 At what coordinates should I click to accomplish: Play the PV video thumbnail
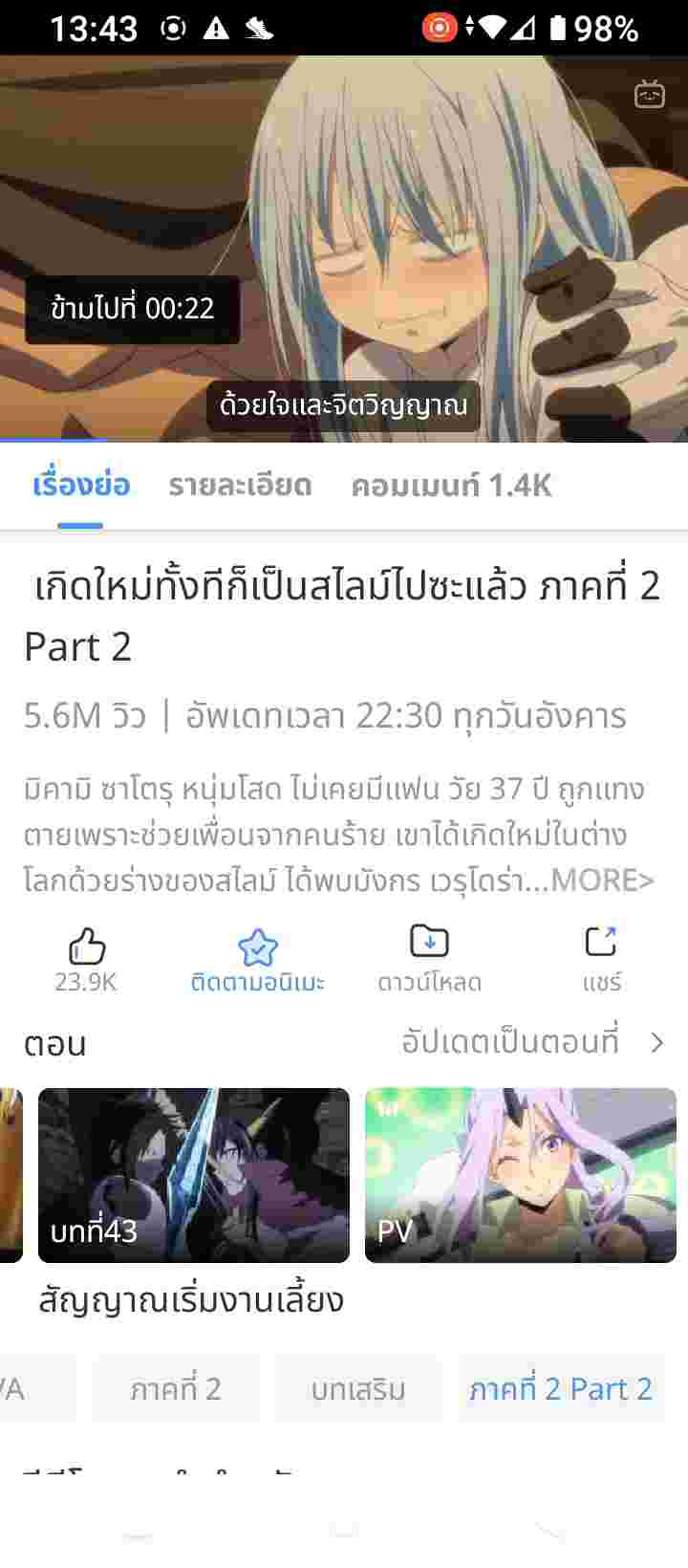[x=520, y=1174]
